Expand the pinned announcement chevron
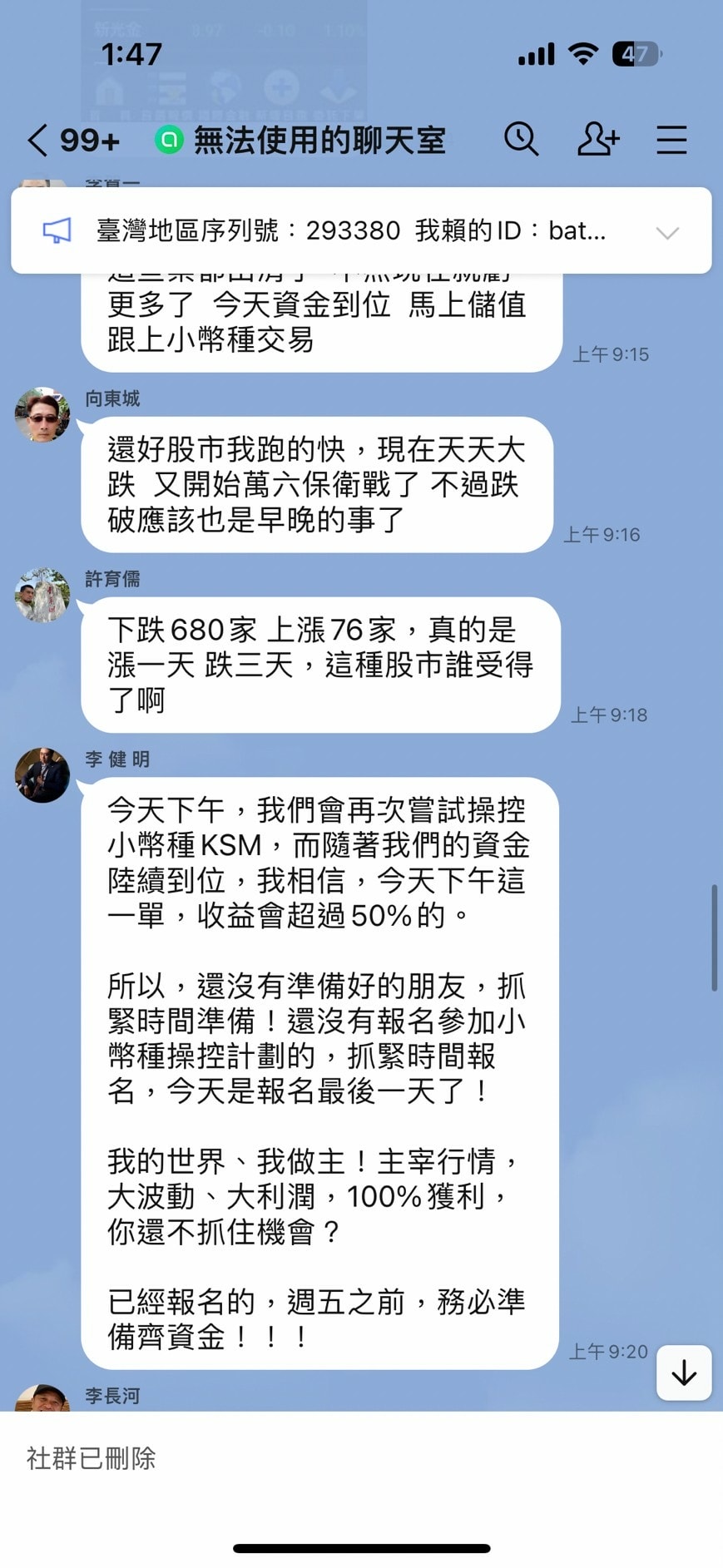The height and width of the screenshot is (1568, 723). click(x=667, y=232)
